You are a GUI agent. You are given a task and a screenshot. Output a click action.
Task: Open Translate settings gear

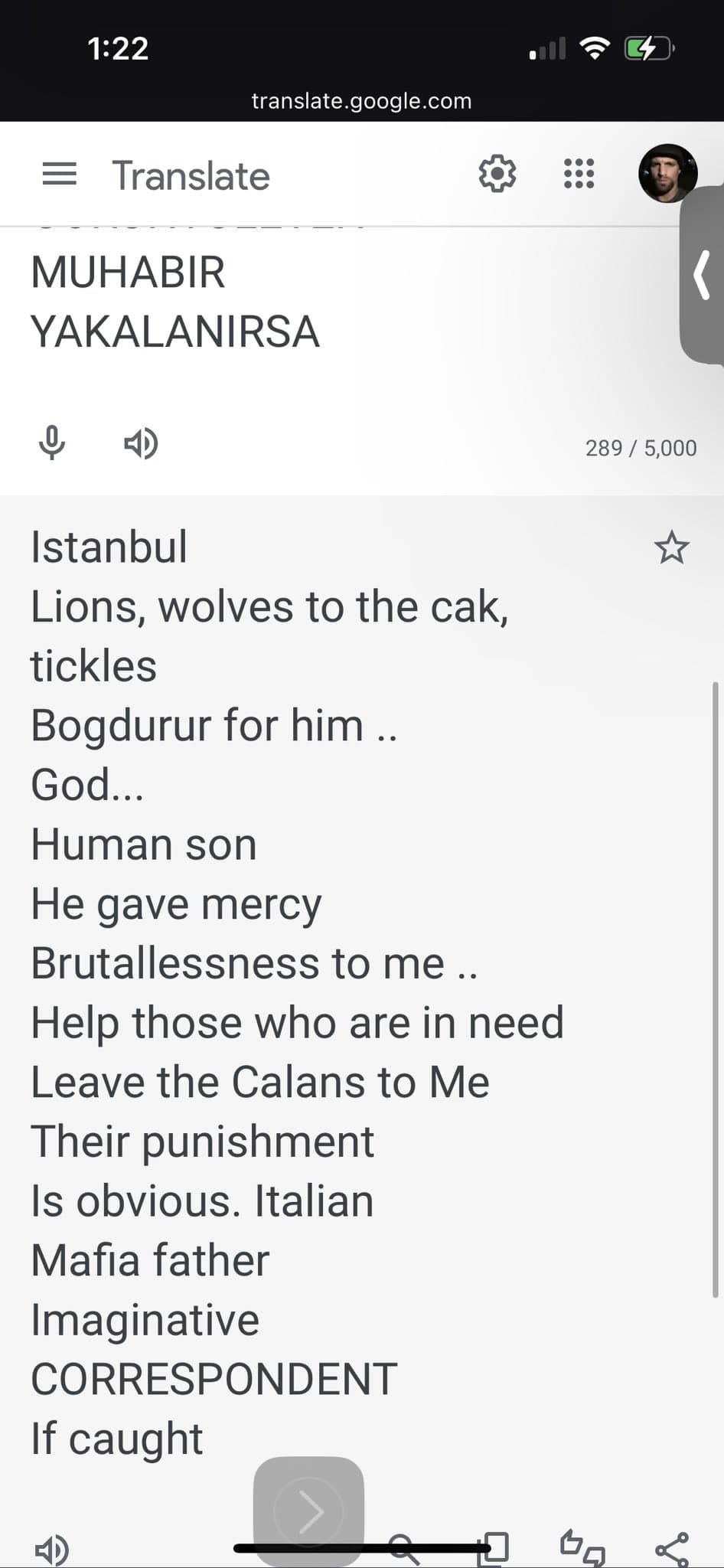point(497,174)
